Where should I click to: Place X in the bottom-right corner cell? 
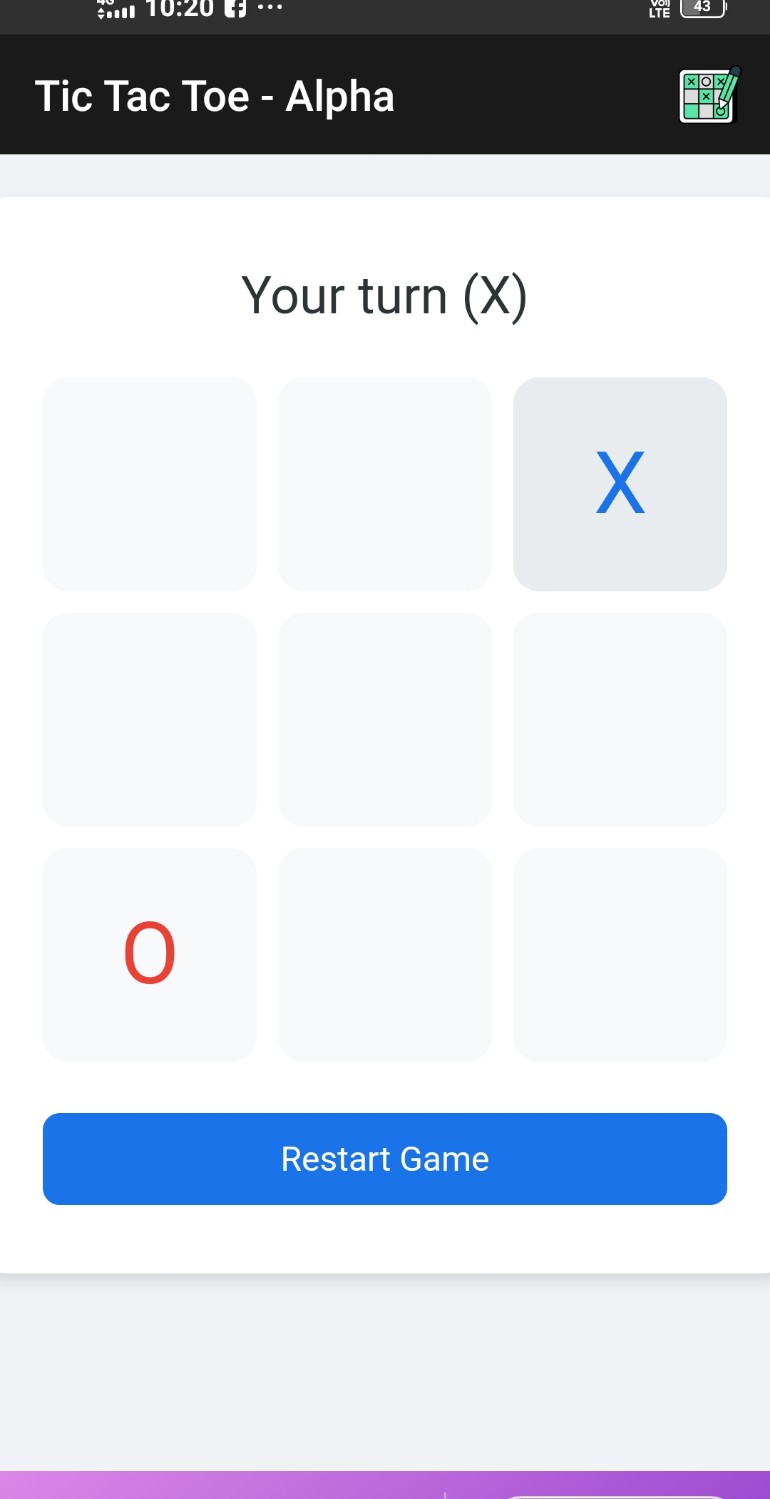coord(620,955)
